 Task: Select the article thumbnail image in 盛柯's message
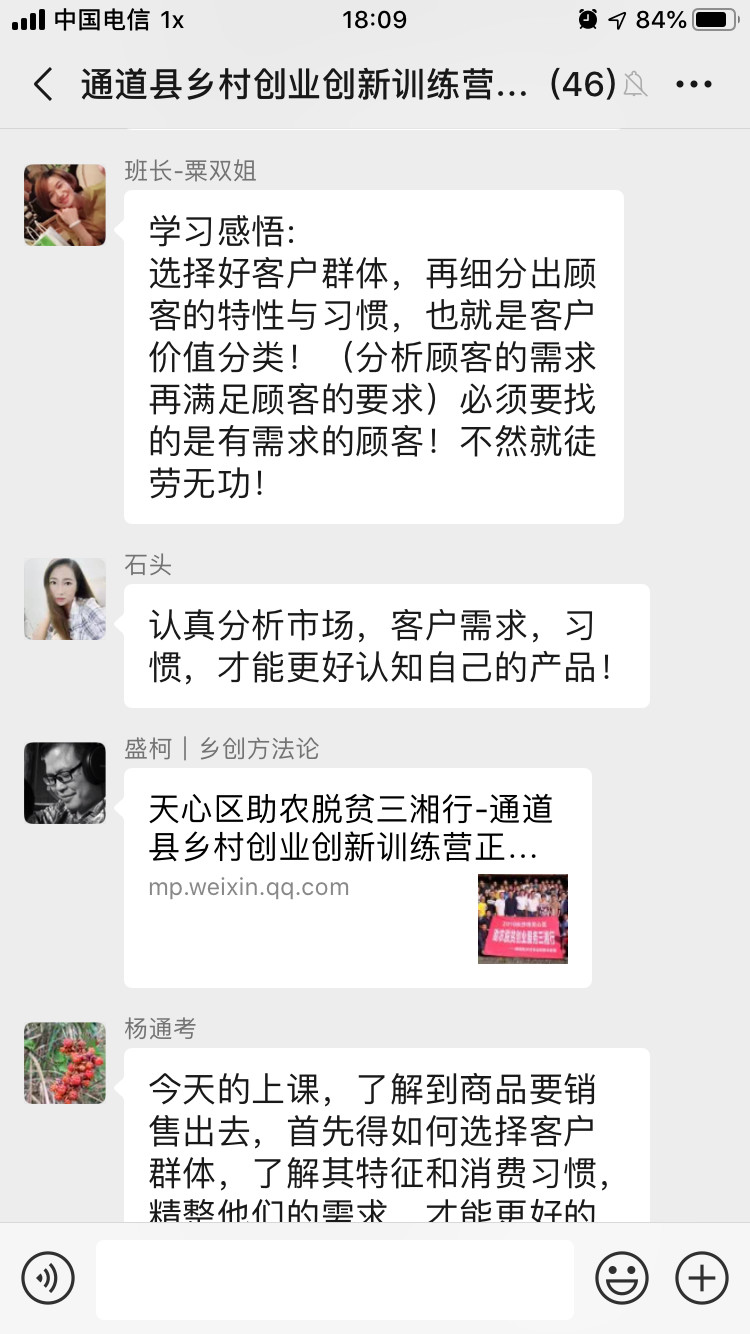click(x=522, y=920)
